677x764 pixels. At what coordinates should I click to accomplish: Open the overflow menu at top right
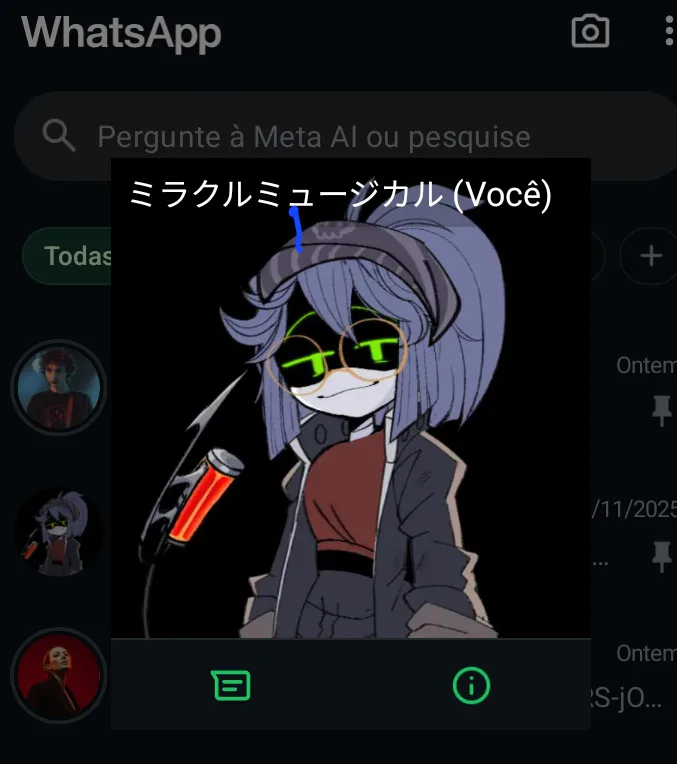[668, 32]
